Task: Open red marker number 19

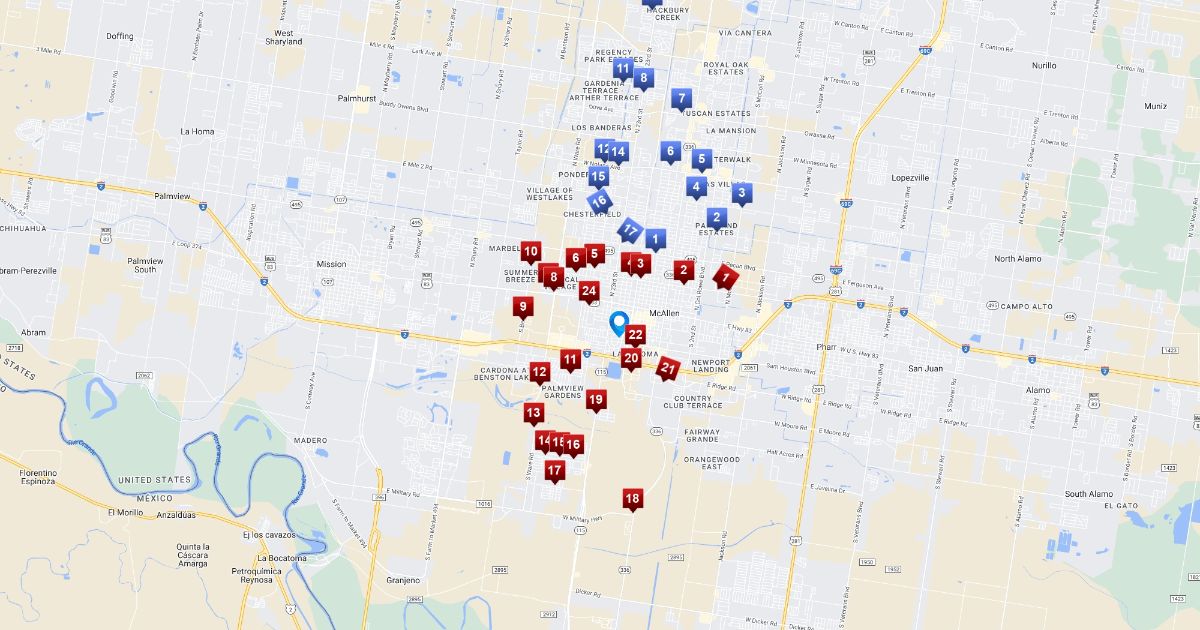Action: 596,401
